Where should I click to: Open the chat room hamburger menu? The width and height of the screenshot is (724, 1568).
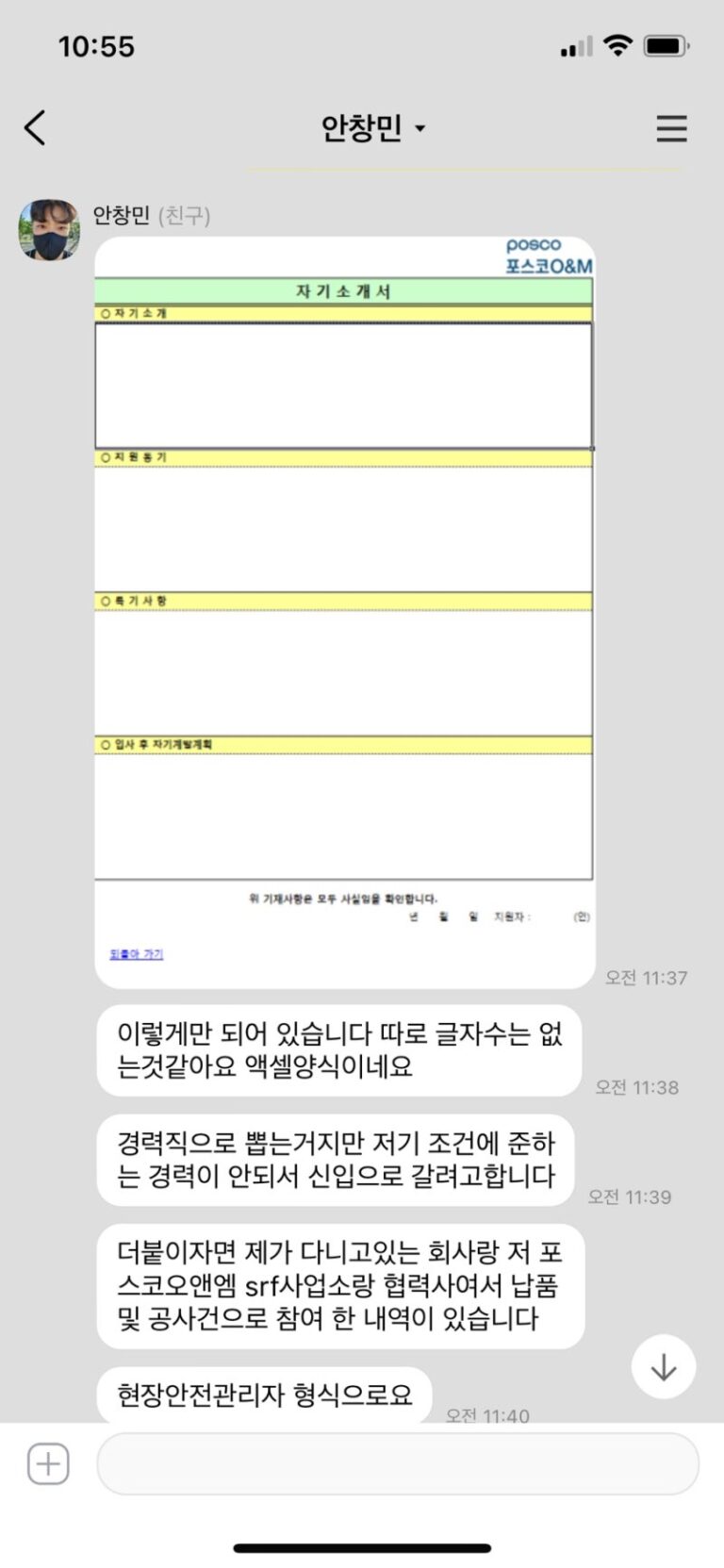coord(671,128)
